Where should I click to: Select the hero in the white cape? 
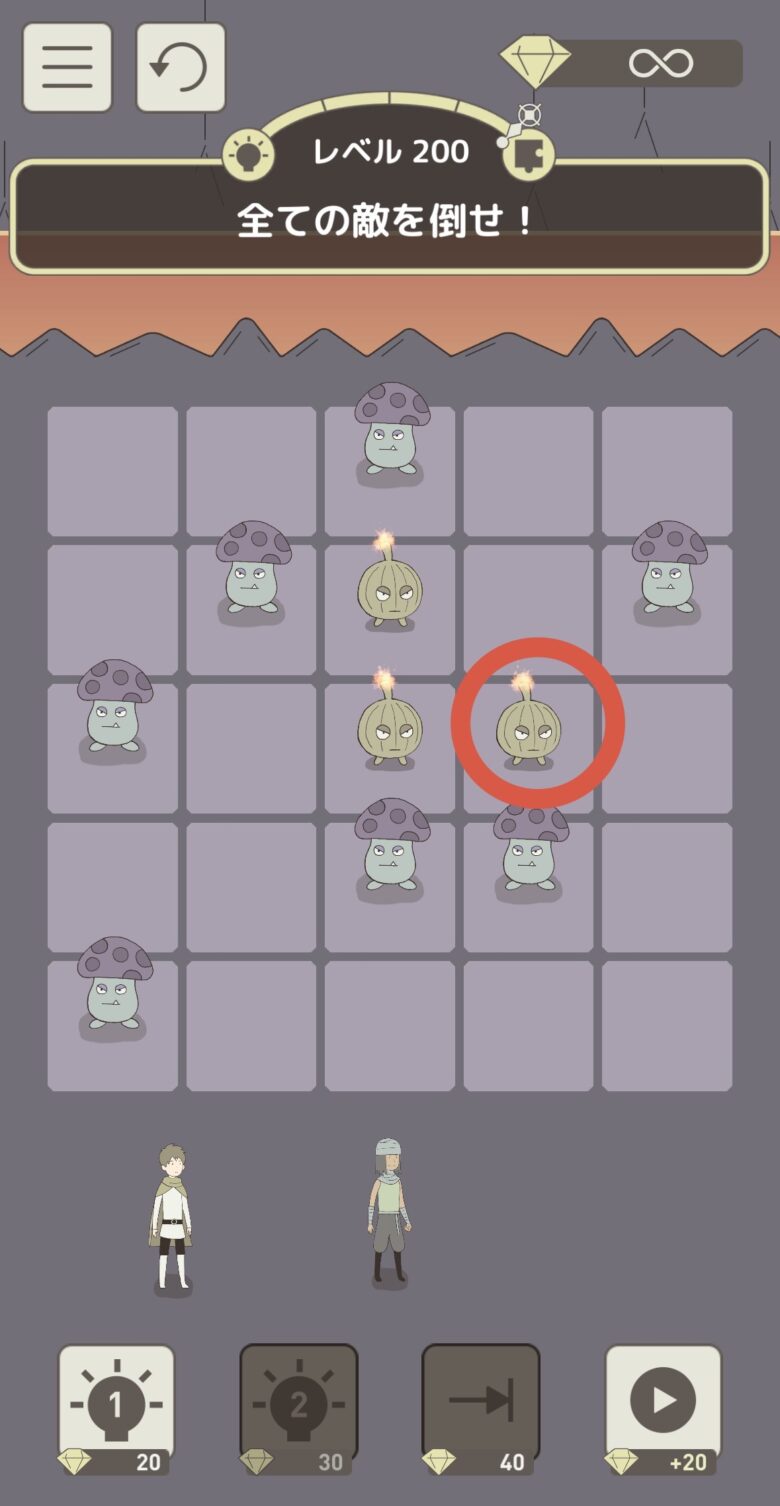point(172,1218)
